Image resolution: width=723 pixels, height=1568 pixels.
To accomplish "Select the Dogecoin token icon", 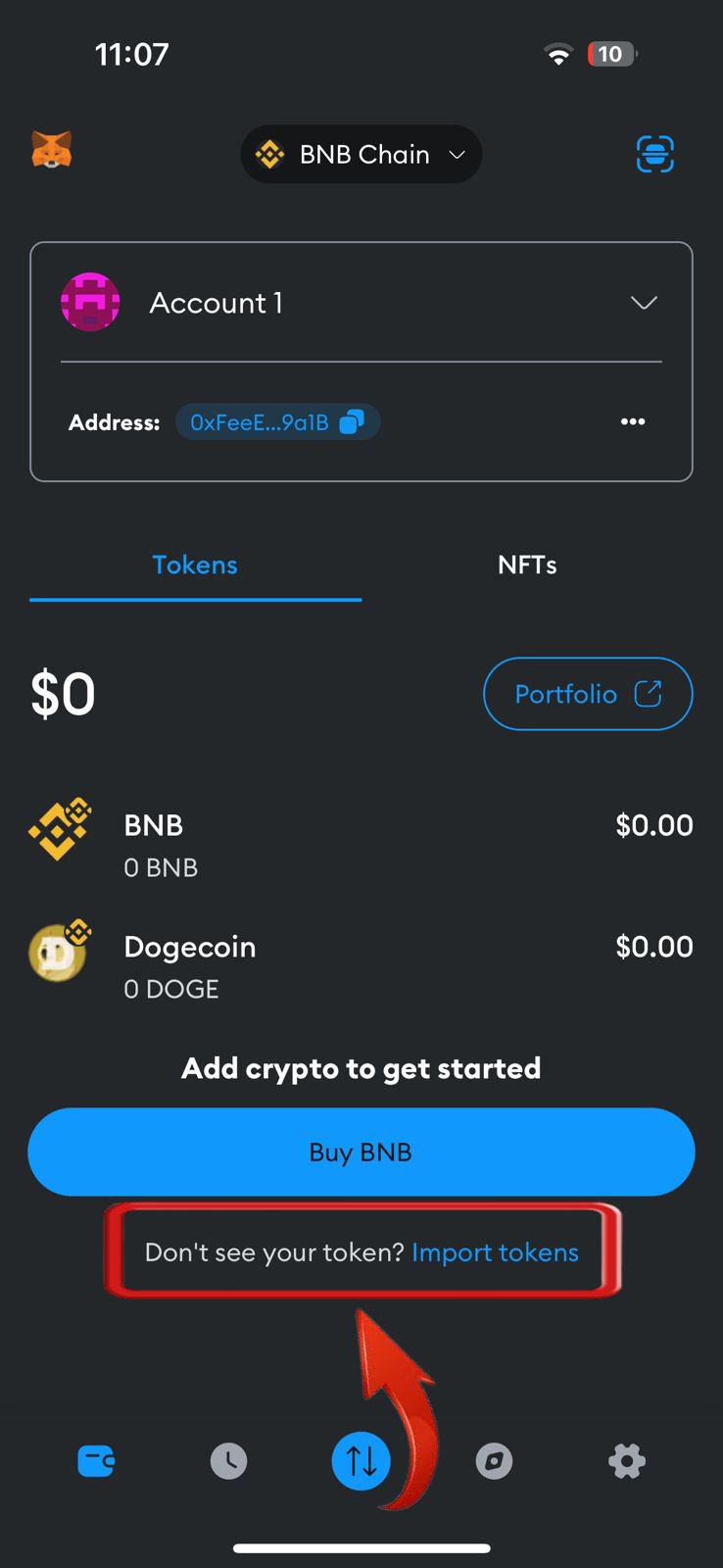I will click(x=61, y=953).
